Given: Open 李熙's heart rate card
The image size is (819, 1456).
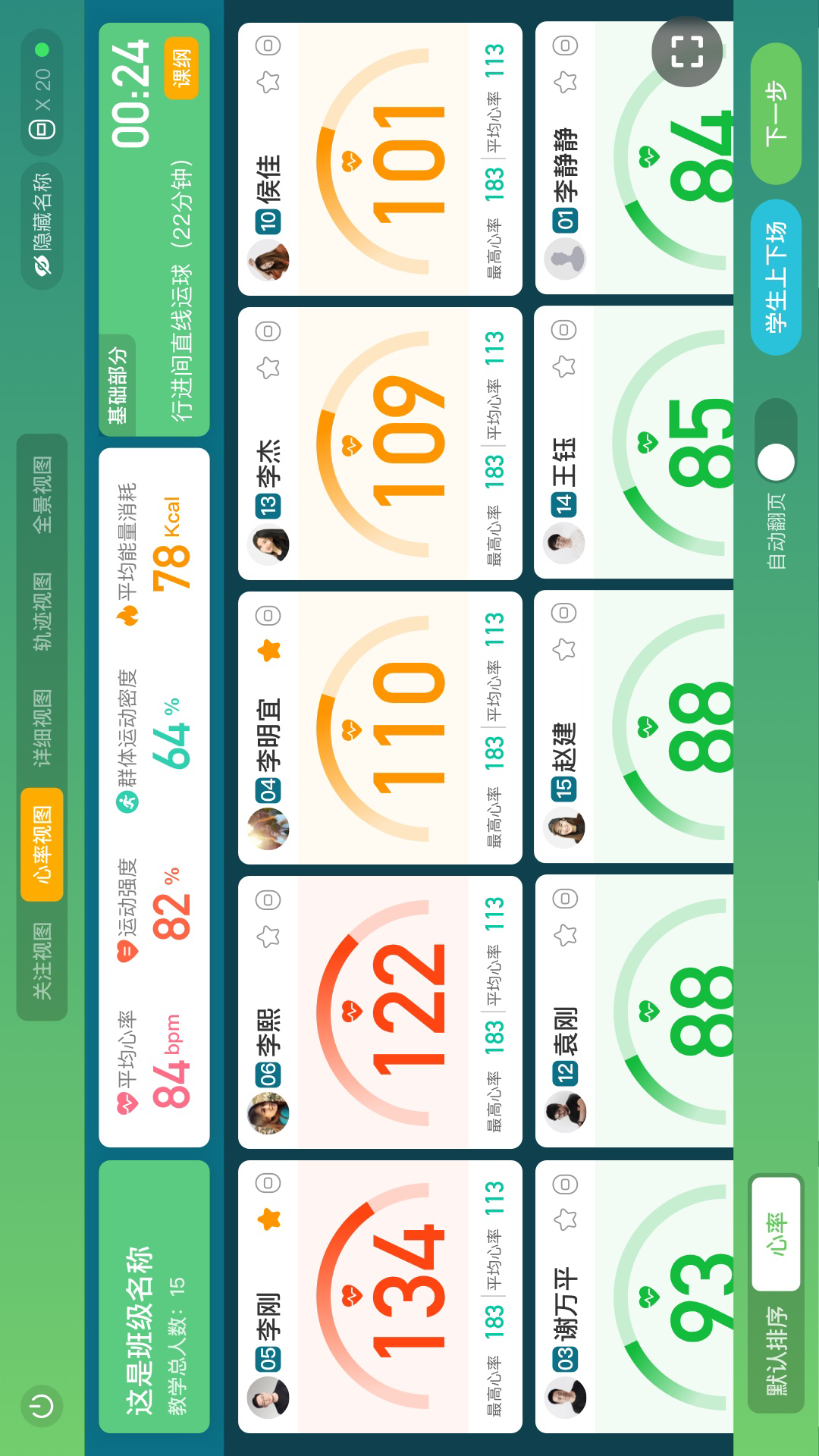Looking at the screenshot, I should point(380,1012).
